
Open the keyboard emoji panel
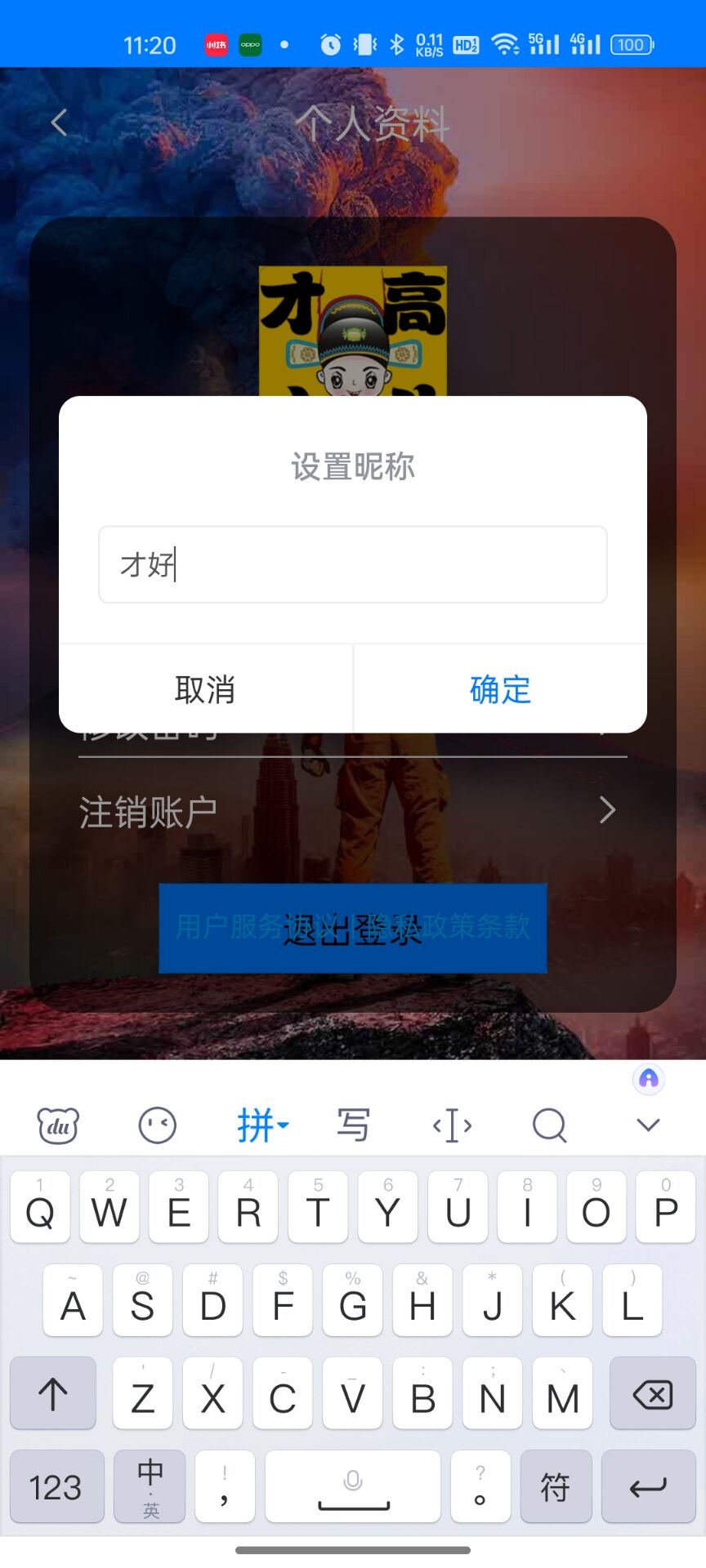(x=158, y=1125)
